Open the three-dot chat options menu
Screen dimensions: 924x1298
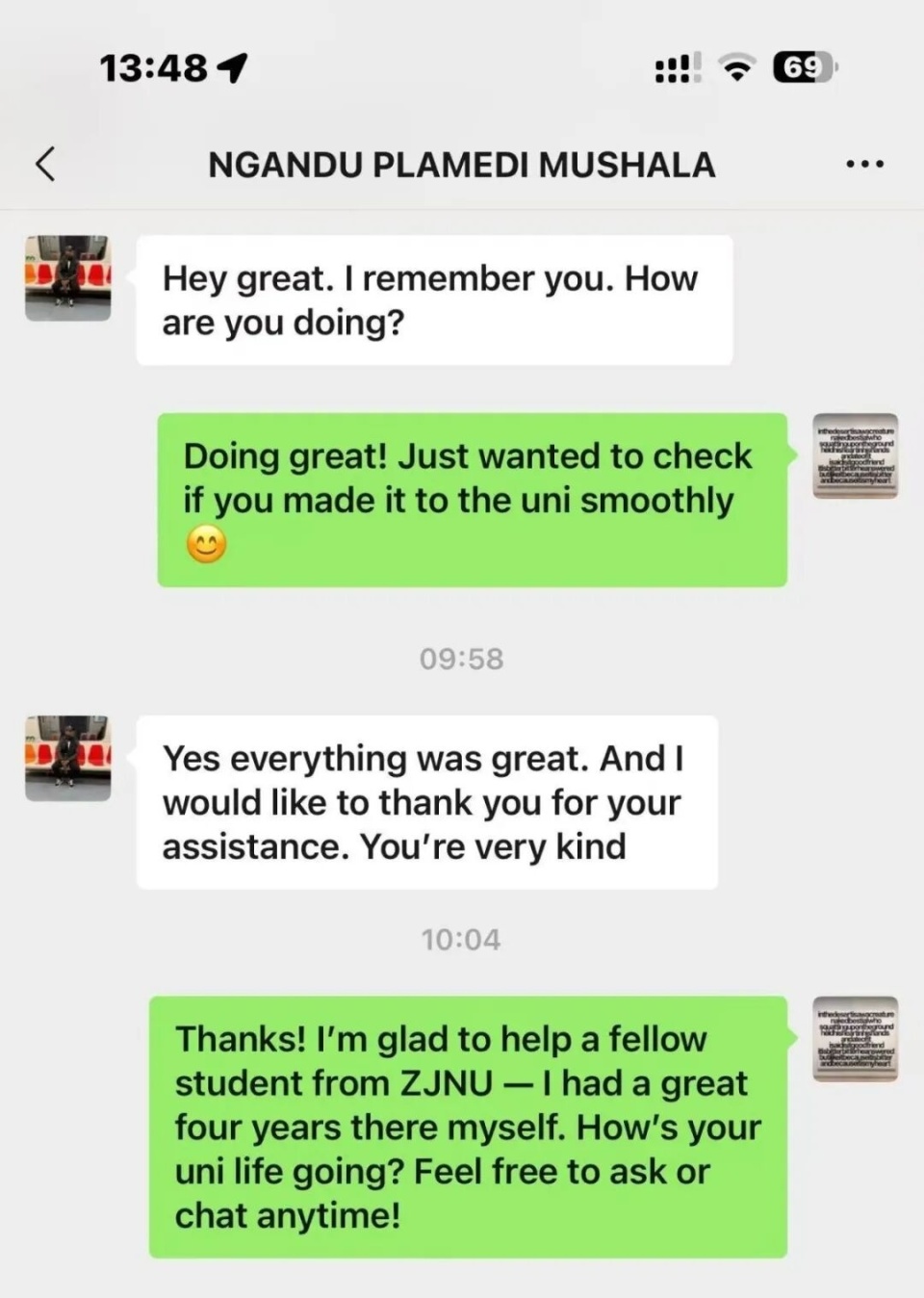[x=864, y=165]
